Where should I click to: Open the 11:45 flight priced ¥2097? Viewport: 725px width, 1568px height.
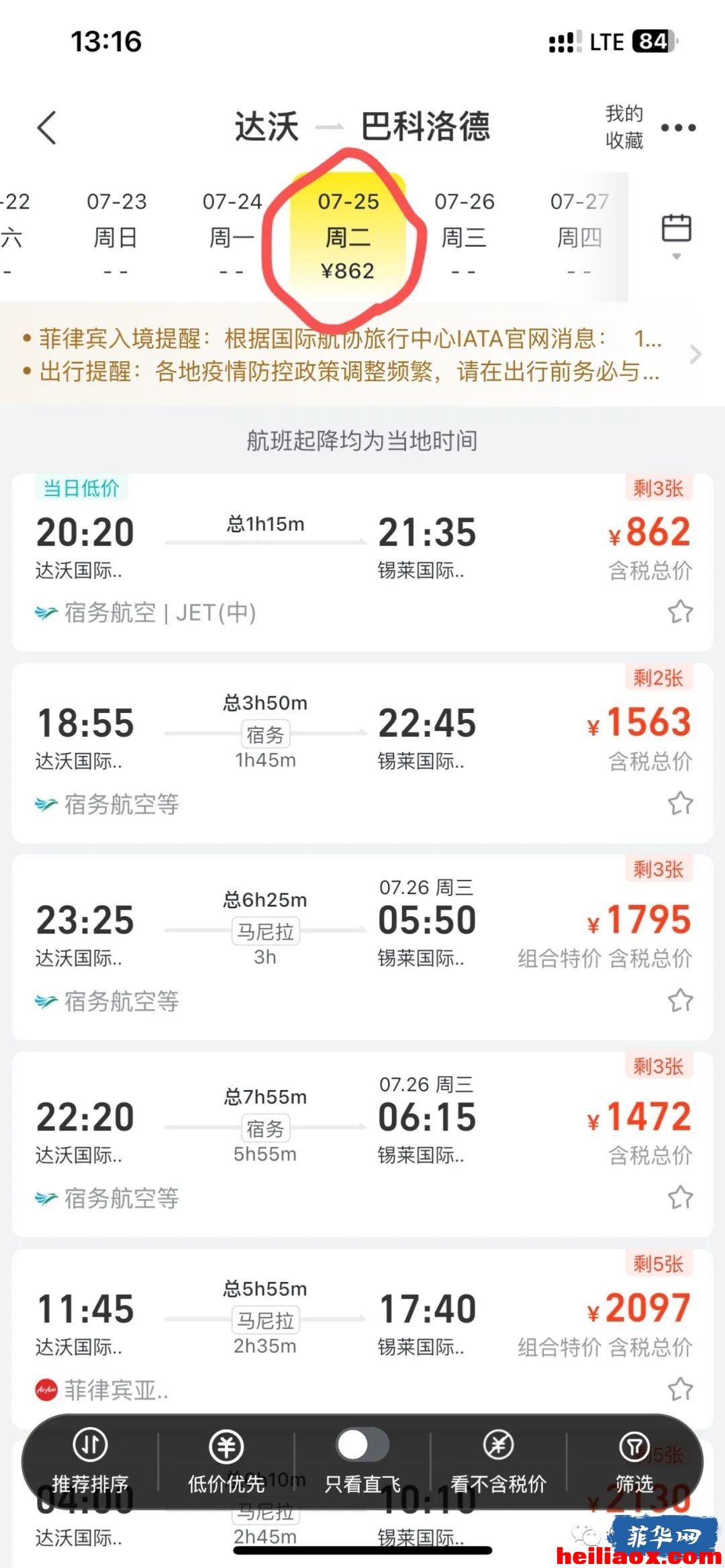click(362, 1338)
